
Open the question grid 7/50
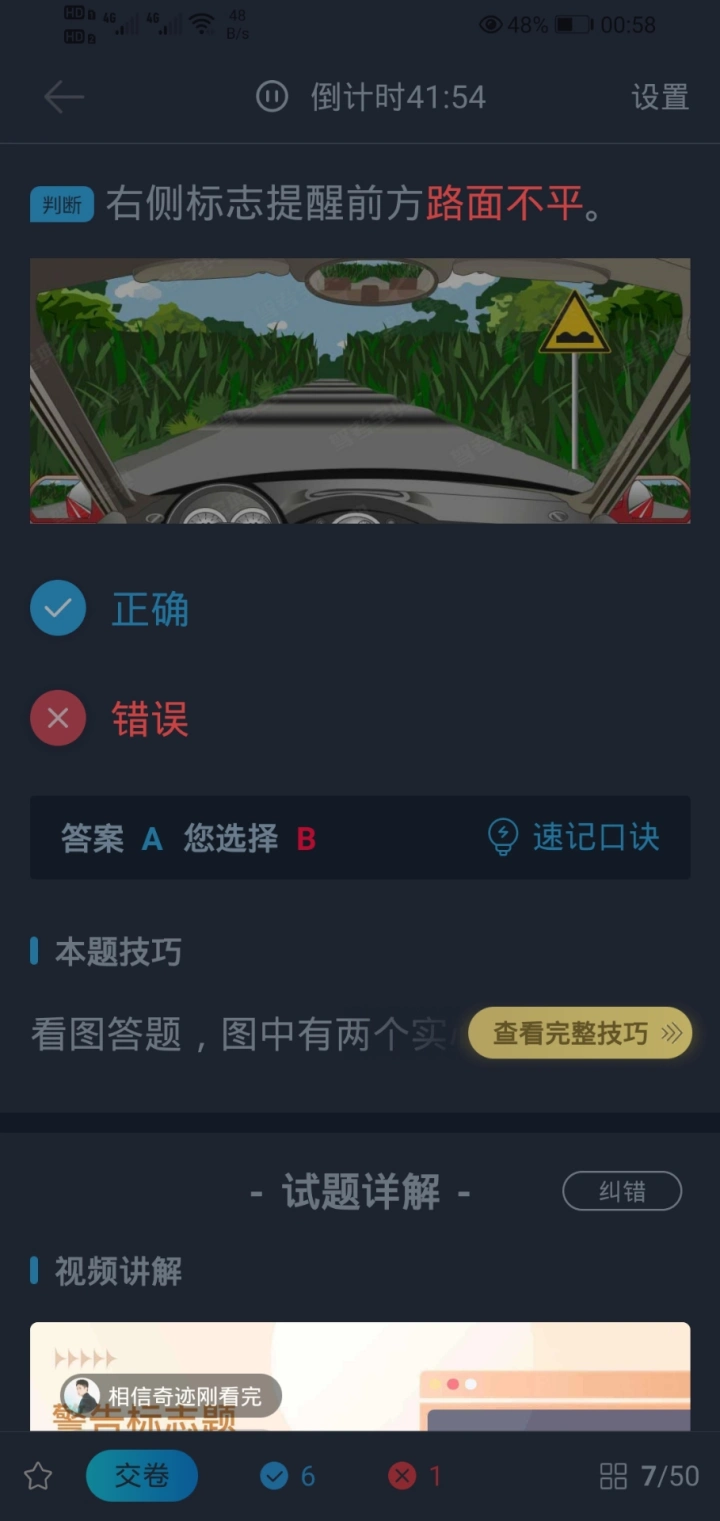(650, 1476)
